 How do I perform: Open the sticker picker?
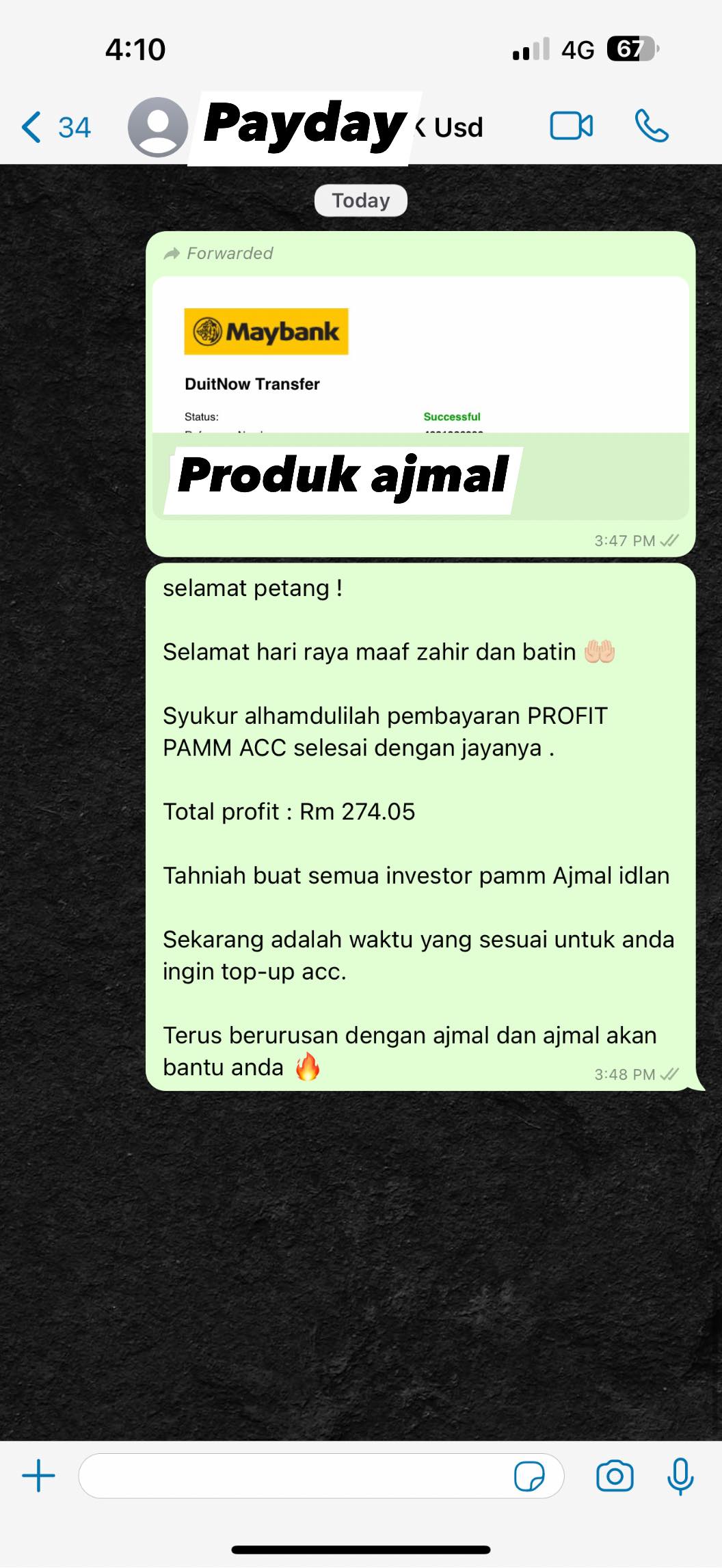[x=529, y=1476]
